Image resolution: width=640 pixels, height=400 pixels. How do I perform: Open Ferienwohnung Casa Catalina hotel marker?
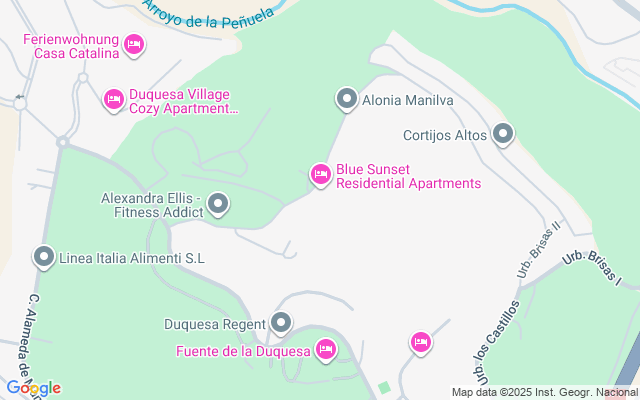tap(135, 44)
